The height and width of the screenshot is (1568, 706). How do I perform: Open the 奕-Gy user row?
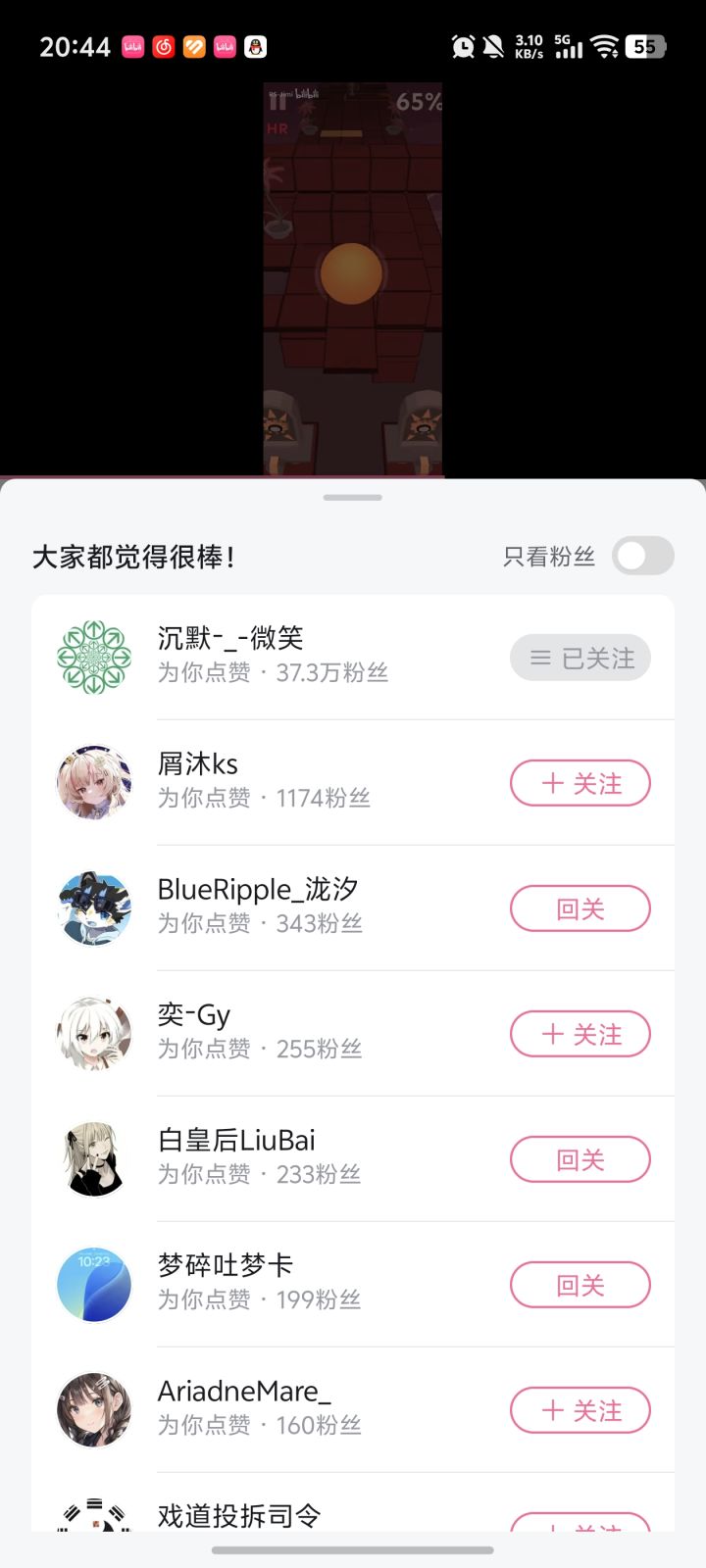coord(294,1034)
